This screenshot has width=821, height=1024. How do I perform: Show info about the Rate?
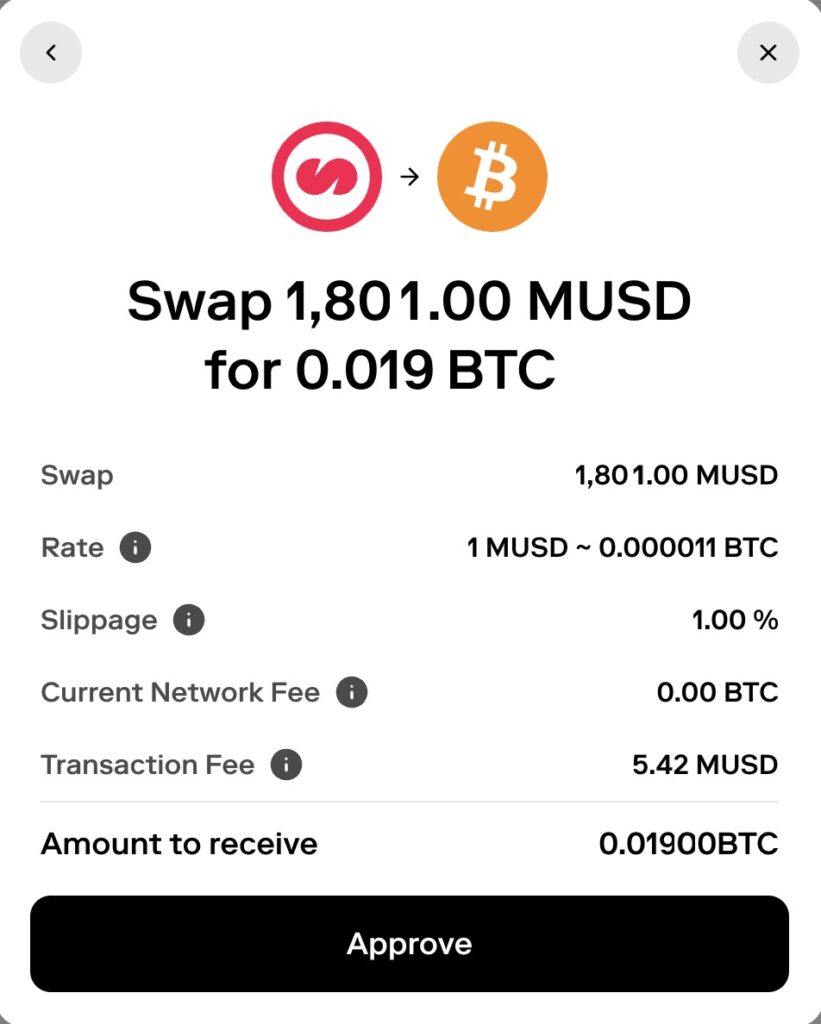tap(136, 548)
